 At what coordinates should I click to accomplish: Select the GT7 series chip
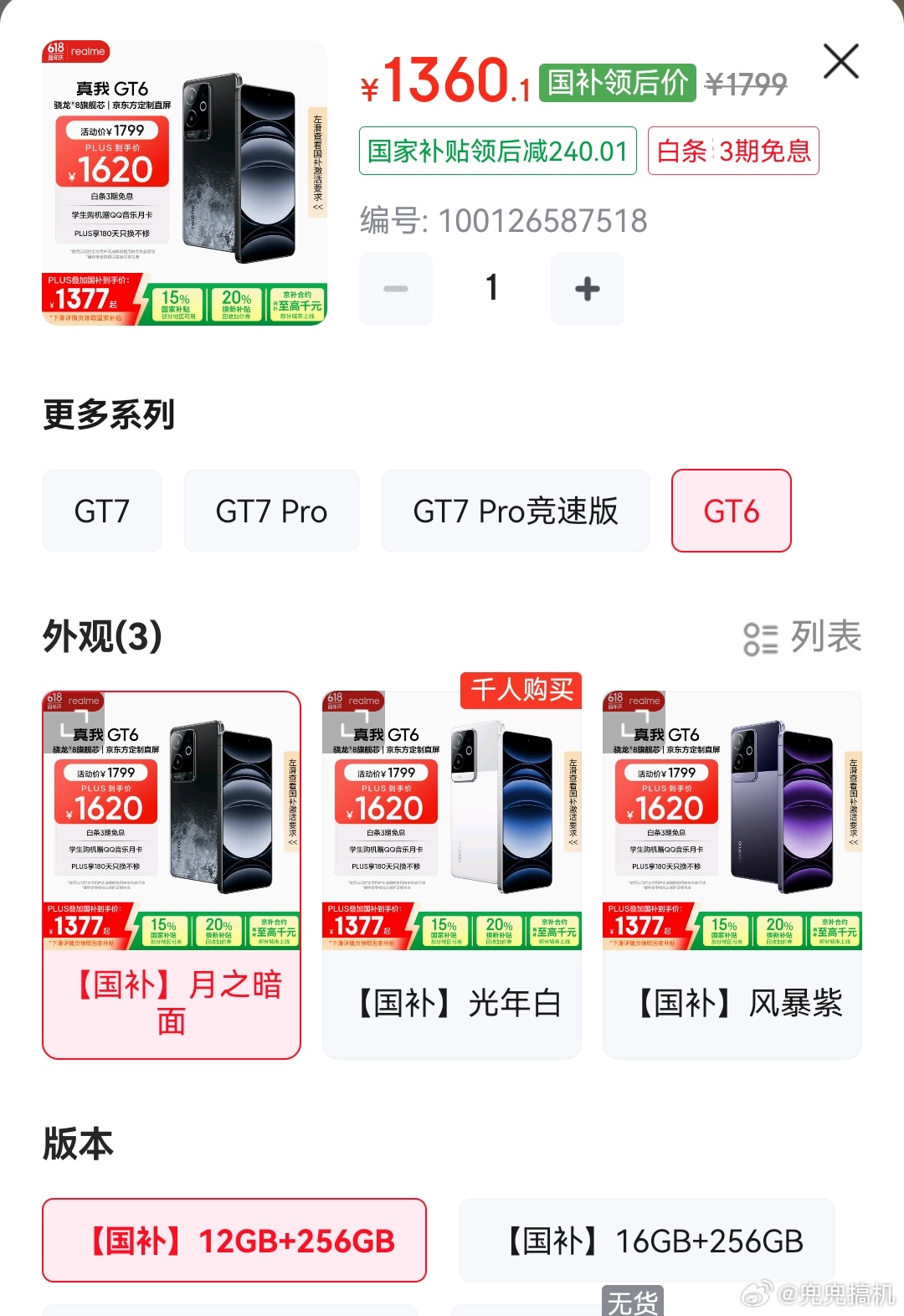102,511
